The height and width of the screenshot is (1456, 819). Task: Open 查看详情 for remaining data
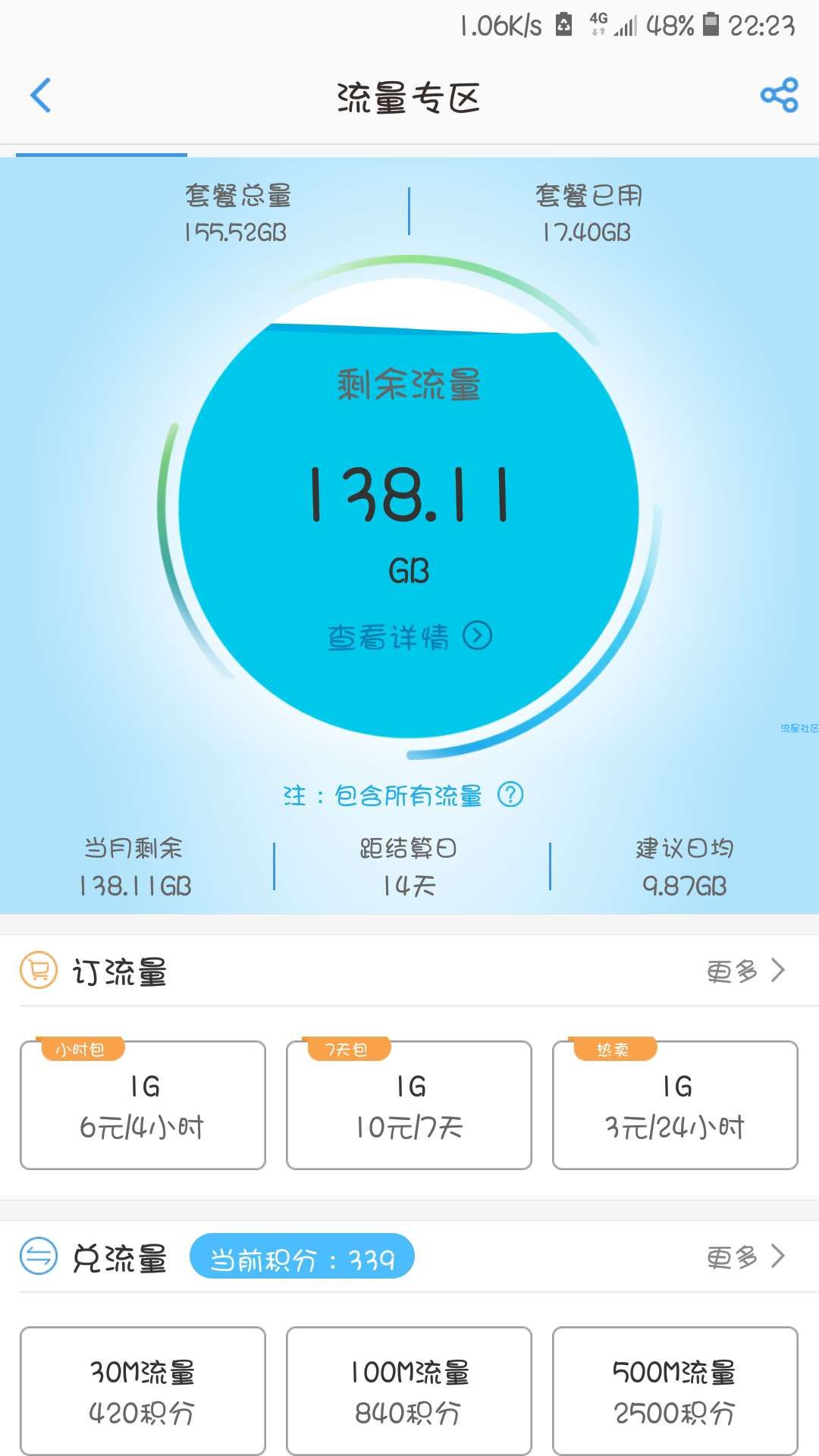(x=409, y=636)
